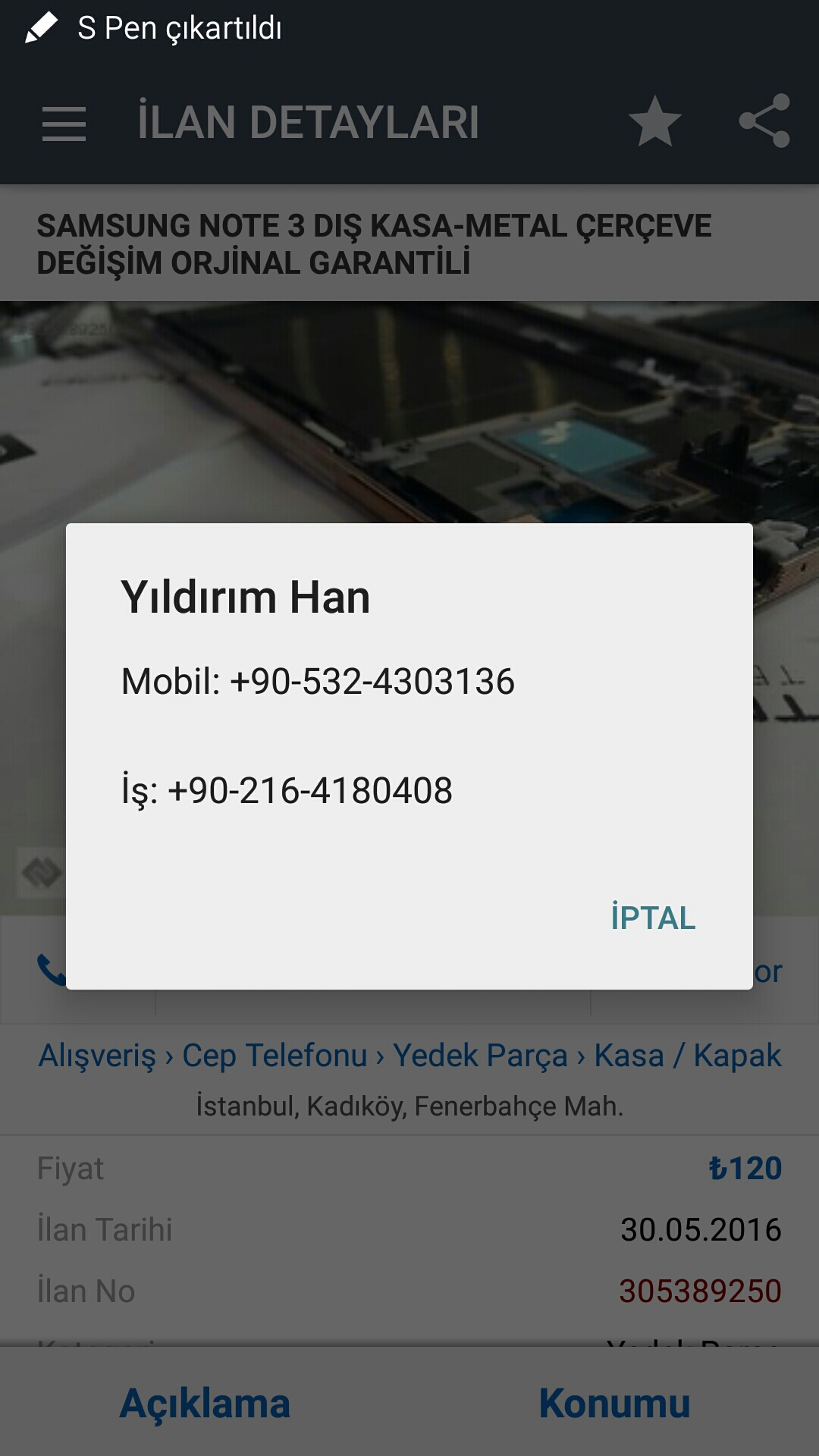Open the Yedek Parça category link
The height and width of the screenshot is (1456, 819).
pyautogui.click(x=480, y=1055)
